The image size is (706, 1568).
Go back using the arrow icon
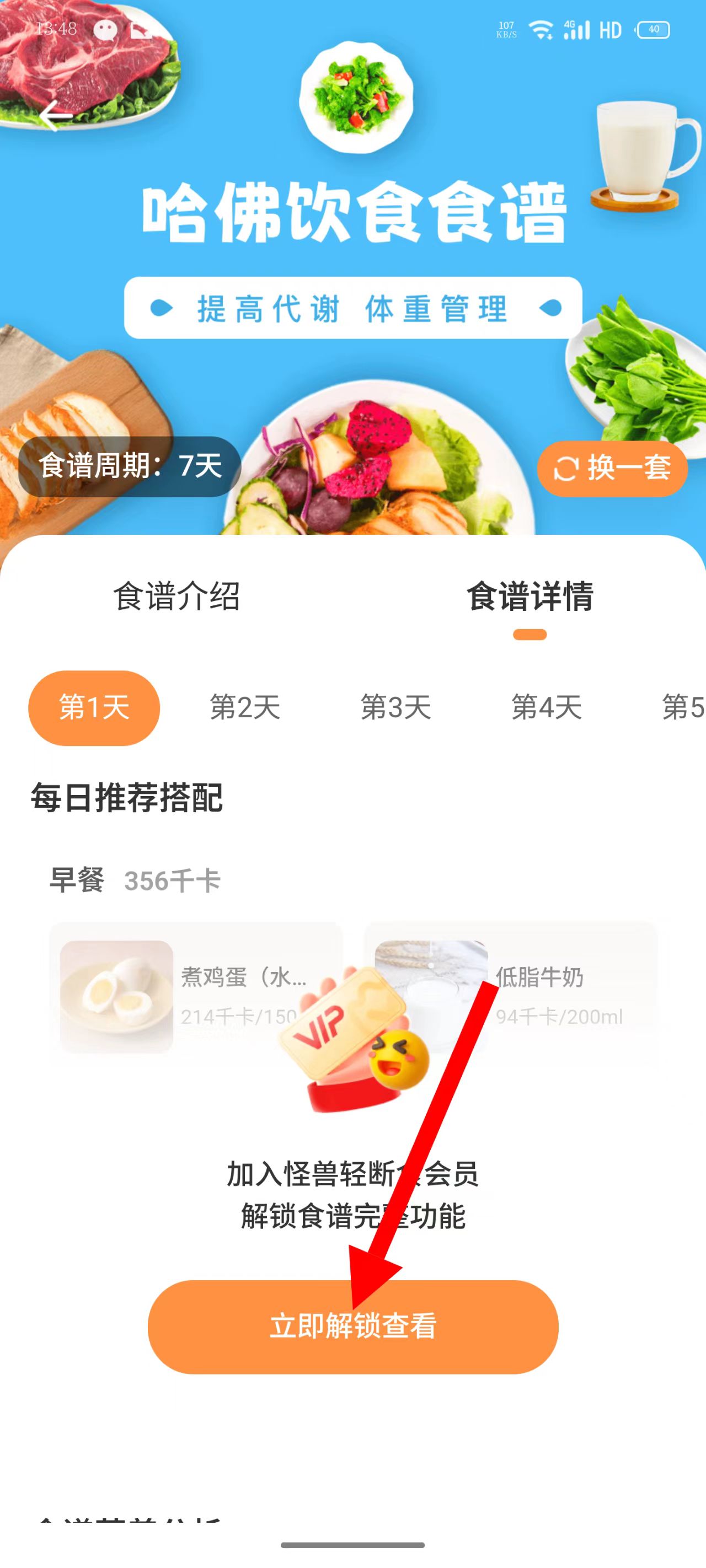(x=56, y=115)
